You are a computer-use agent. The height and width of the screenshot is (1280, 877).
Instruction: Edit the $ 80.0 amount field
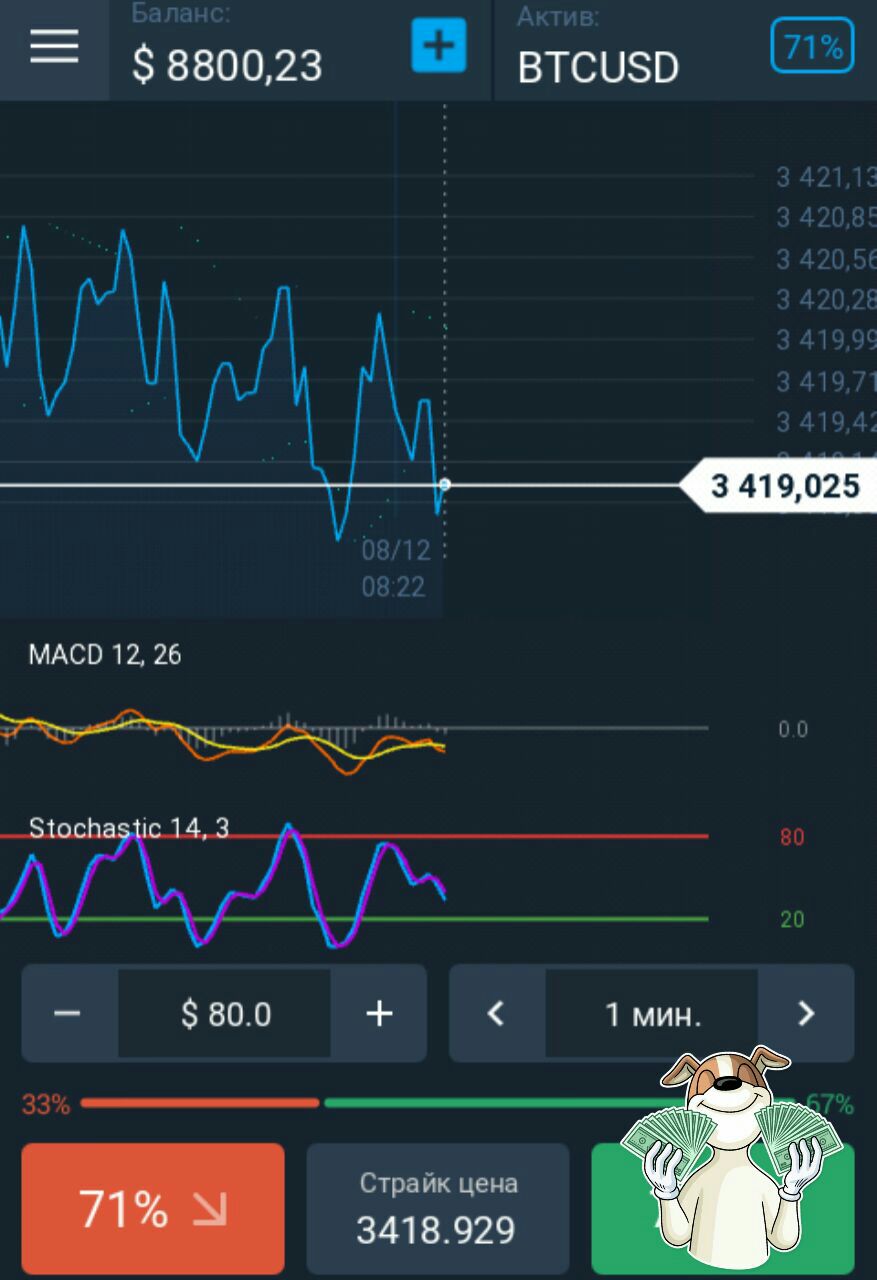tap(225, 1014)
